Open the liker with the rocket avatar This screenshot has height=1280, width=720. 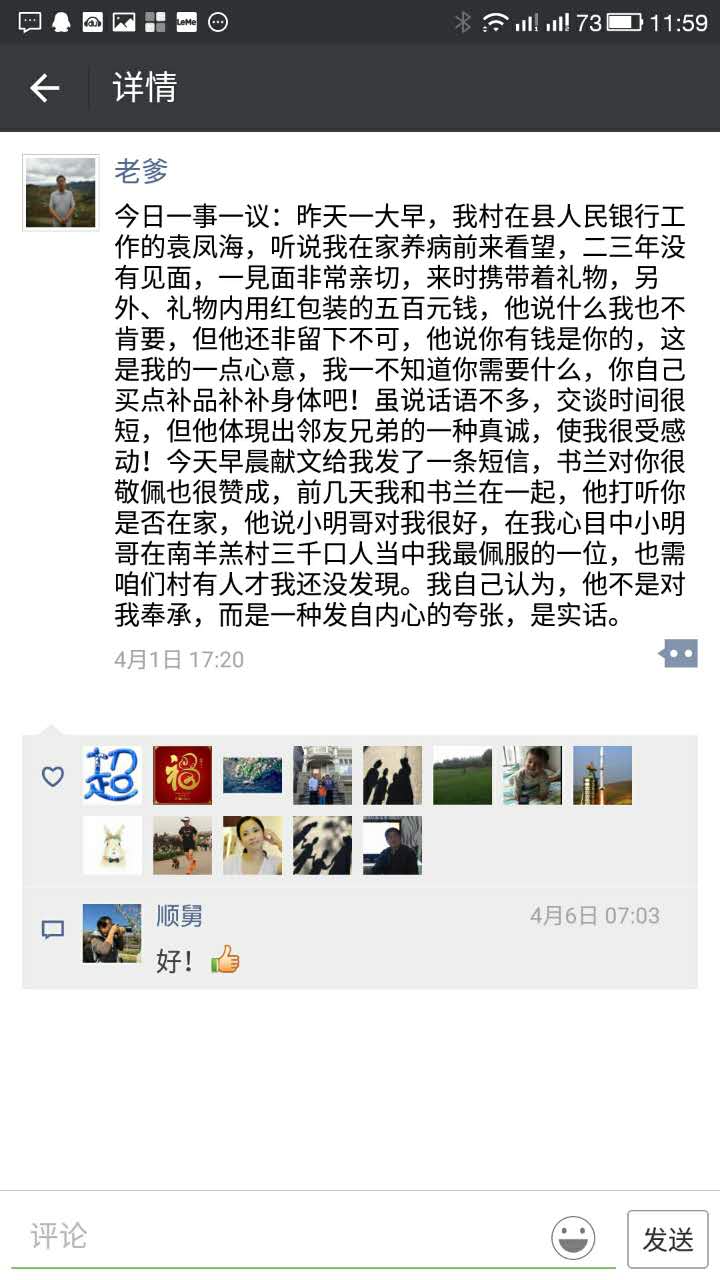coord(602,775)
